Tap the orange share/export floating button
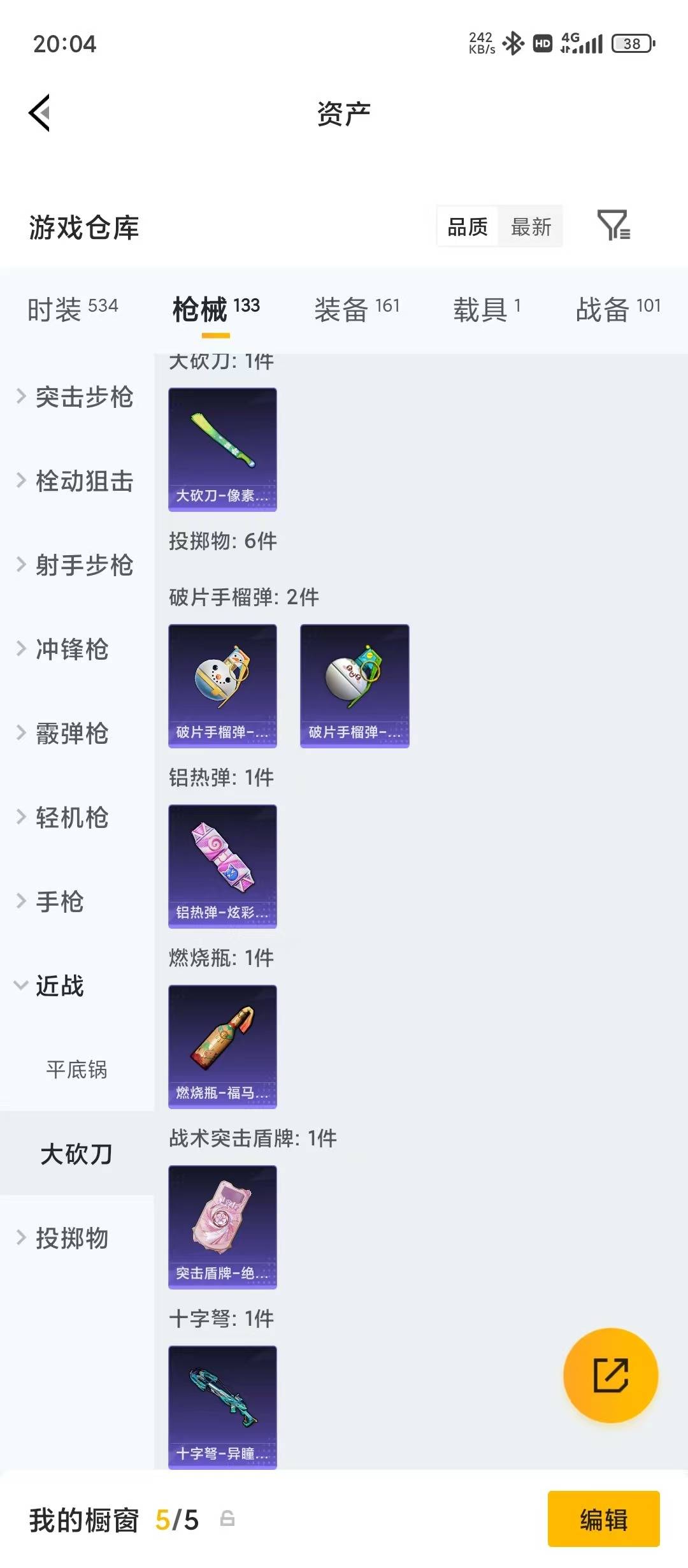This screenshot has width=688, height=1568. [x=610, y=1376]
